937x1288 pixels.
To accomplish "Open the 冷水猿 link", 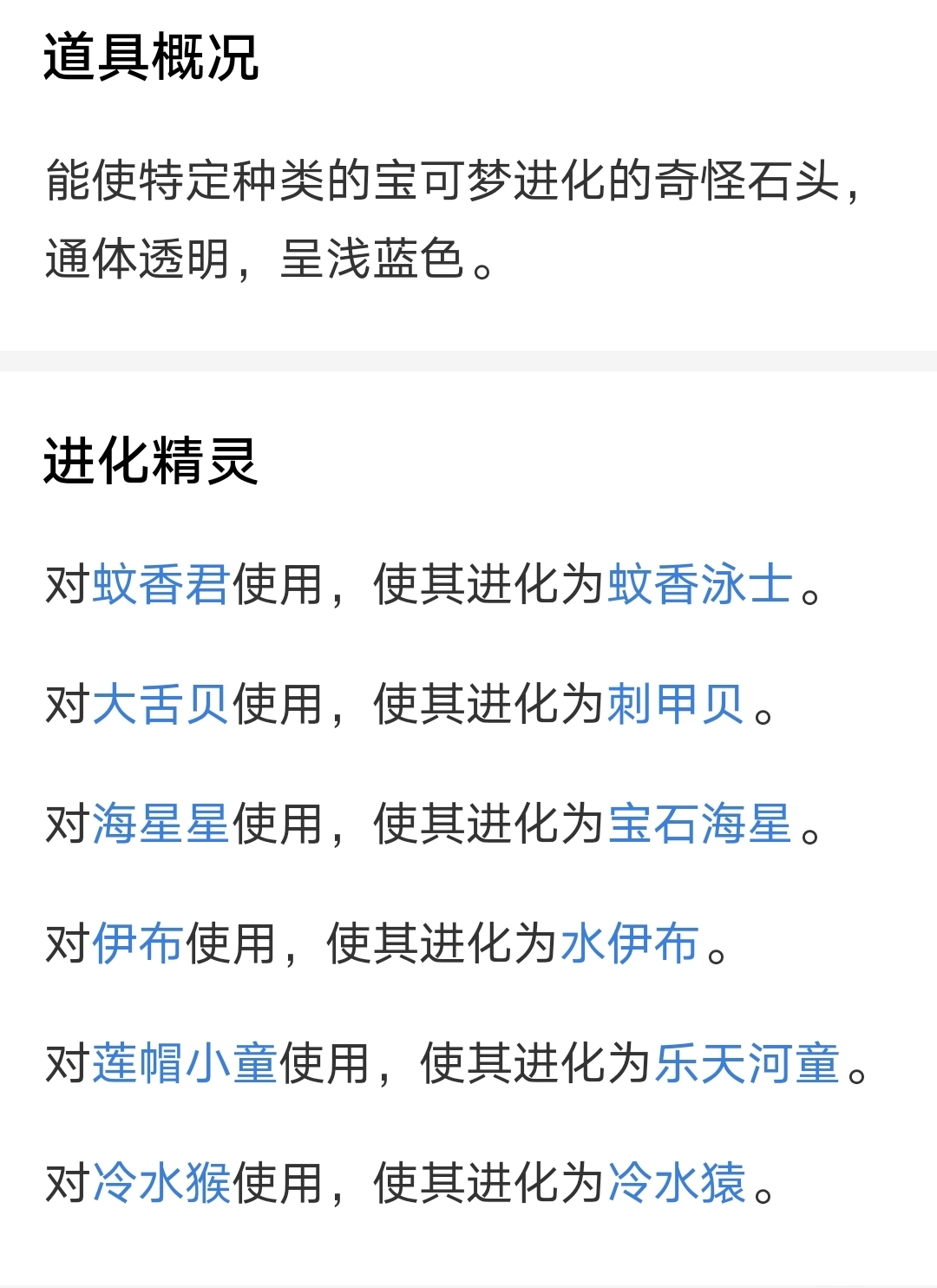I will pyautogui.click(x=676, y=1182).
